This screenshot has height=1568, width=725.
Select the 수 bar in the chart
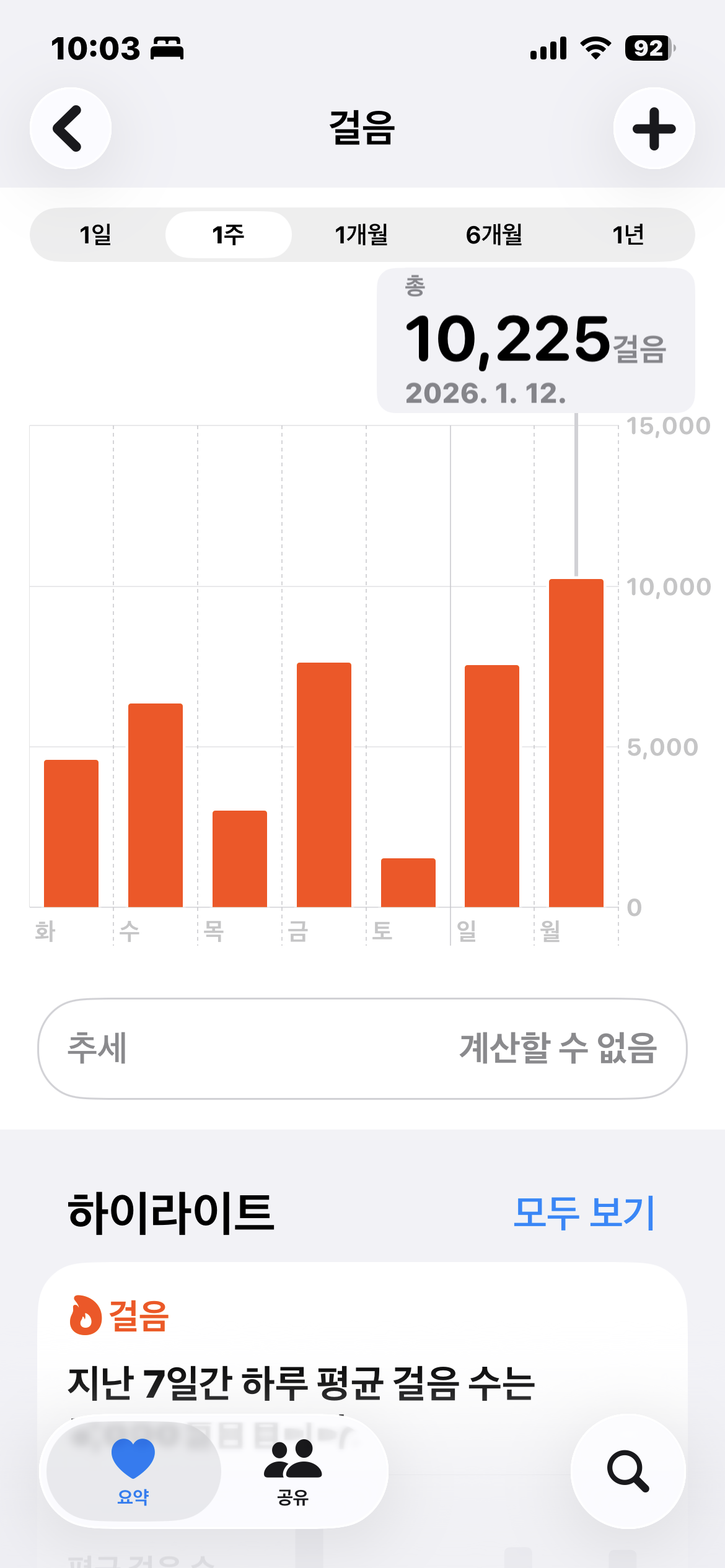point(156,805)
